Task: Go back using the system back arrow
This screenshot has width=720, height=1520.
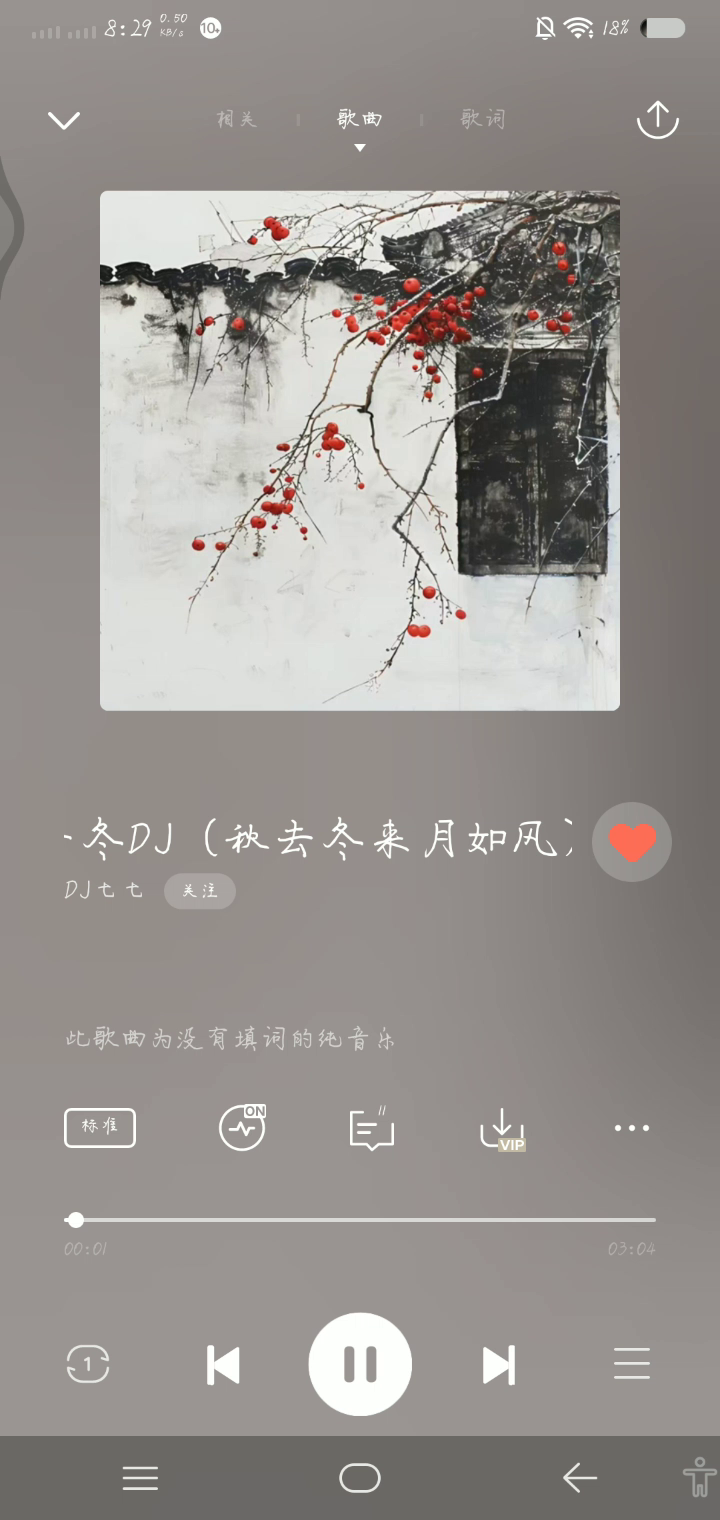Action: tap(579, 1477)
